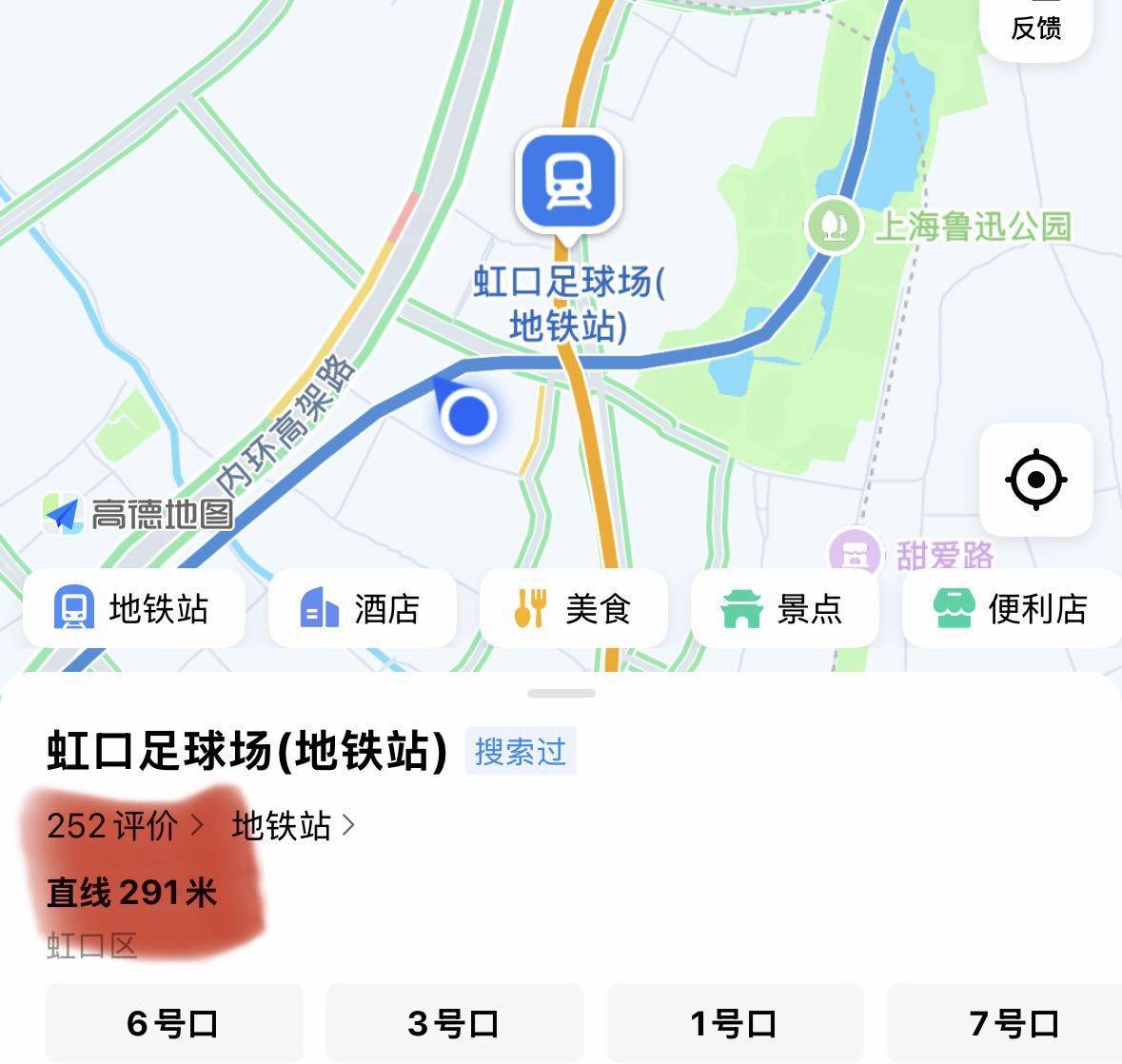The image size is (1122, 1064).
Task: Select exit 1号口
Action: click(x=735, y=1022)
